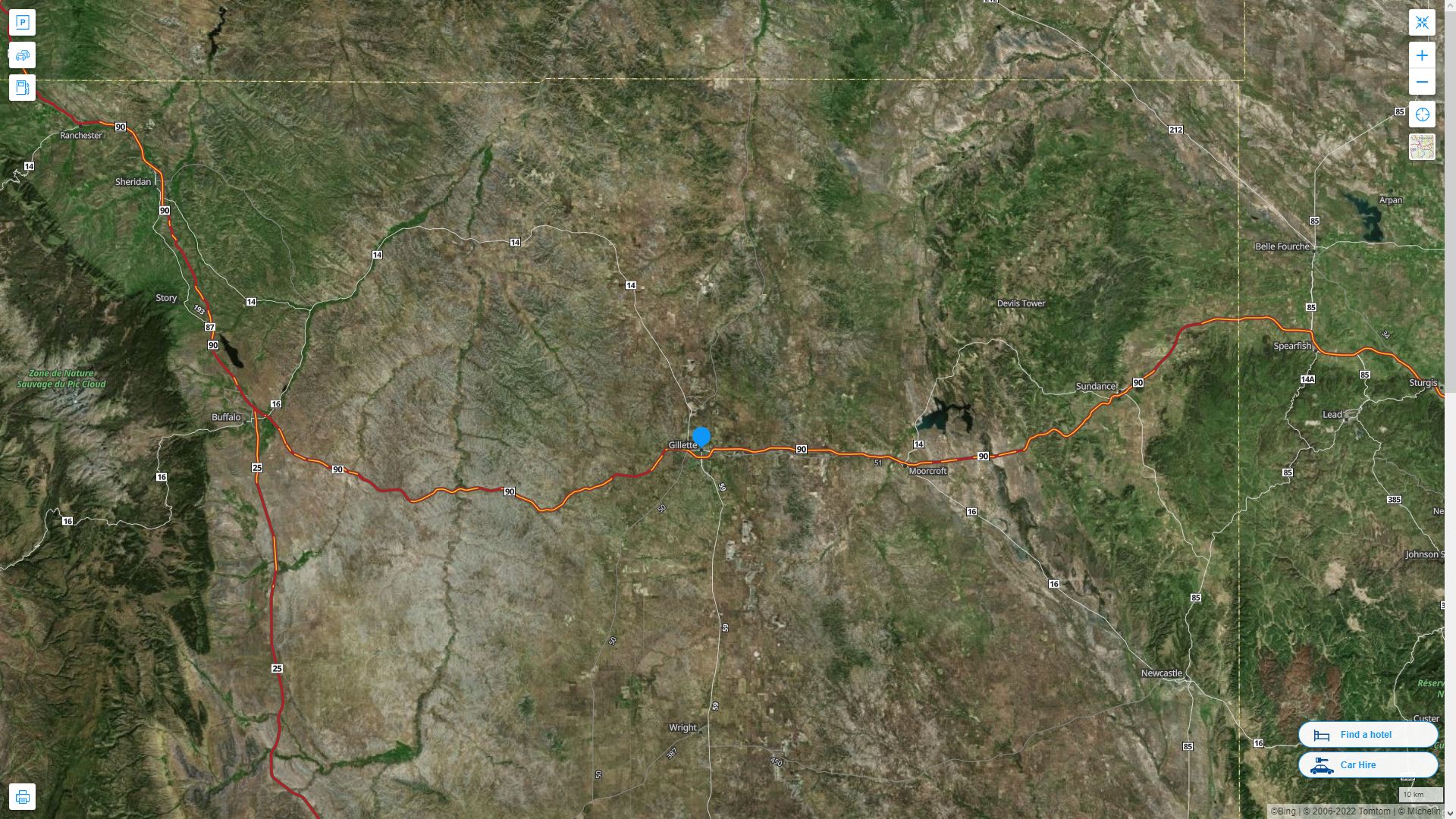
Task: Change the map layer style
Action: click(1422, 146)
